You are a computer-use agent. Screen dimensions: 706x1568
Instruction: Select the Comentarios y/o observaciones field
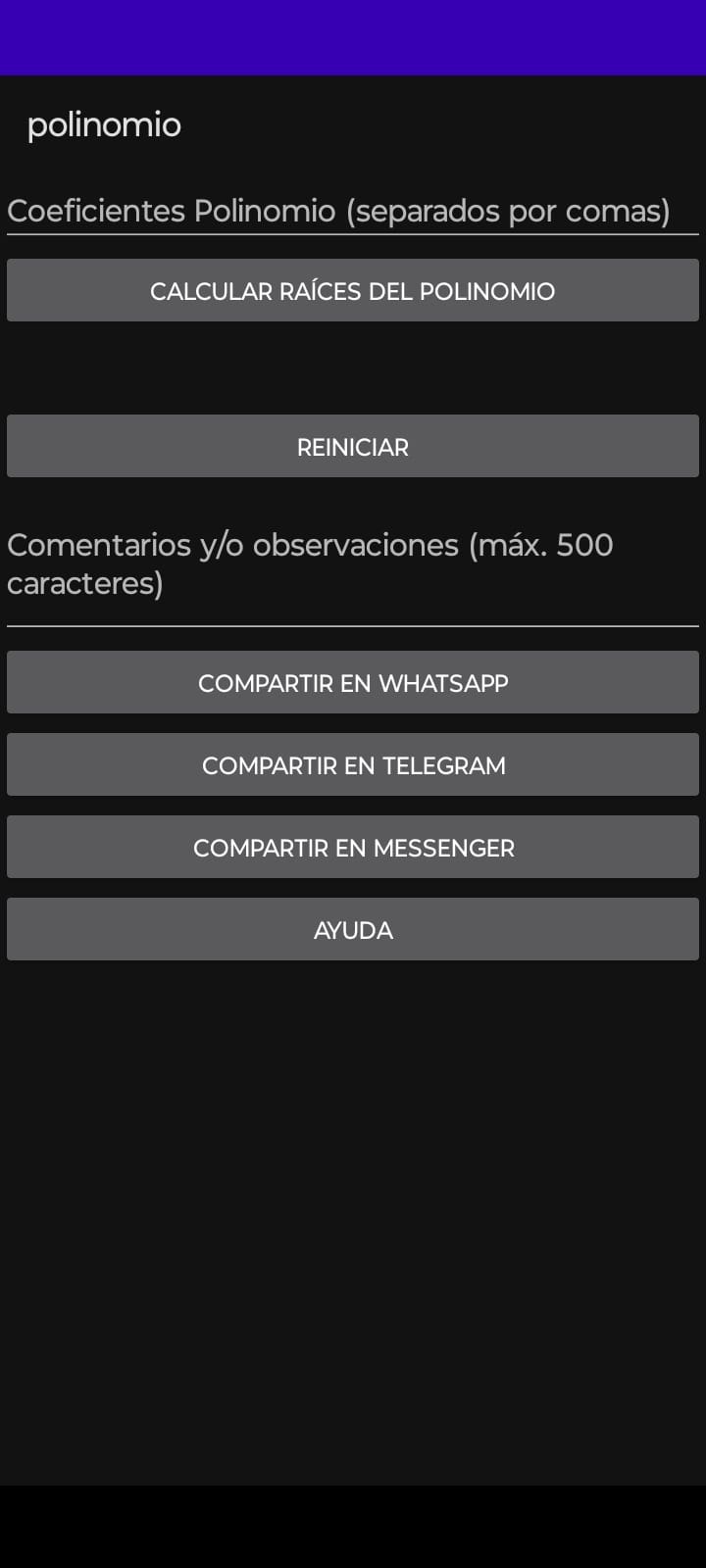[x=352, y=564]
